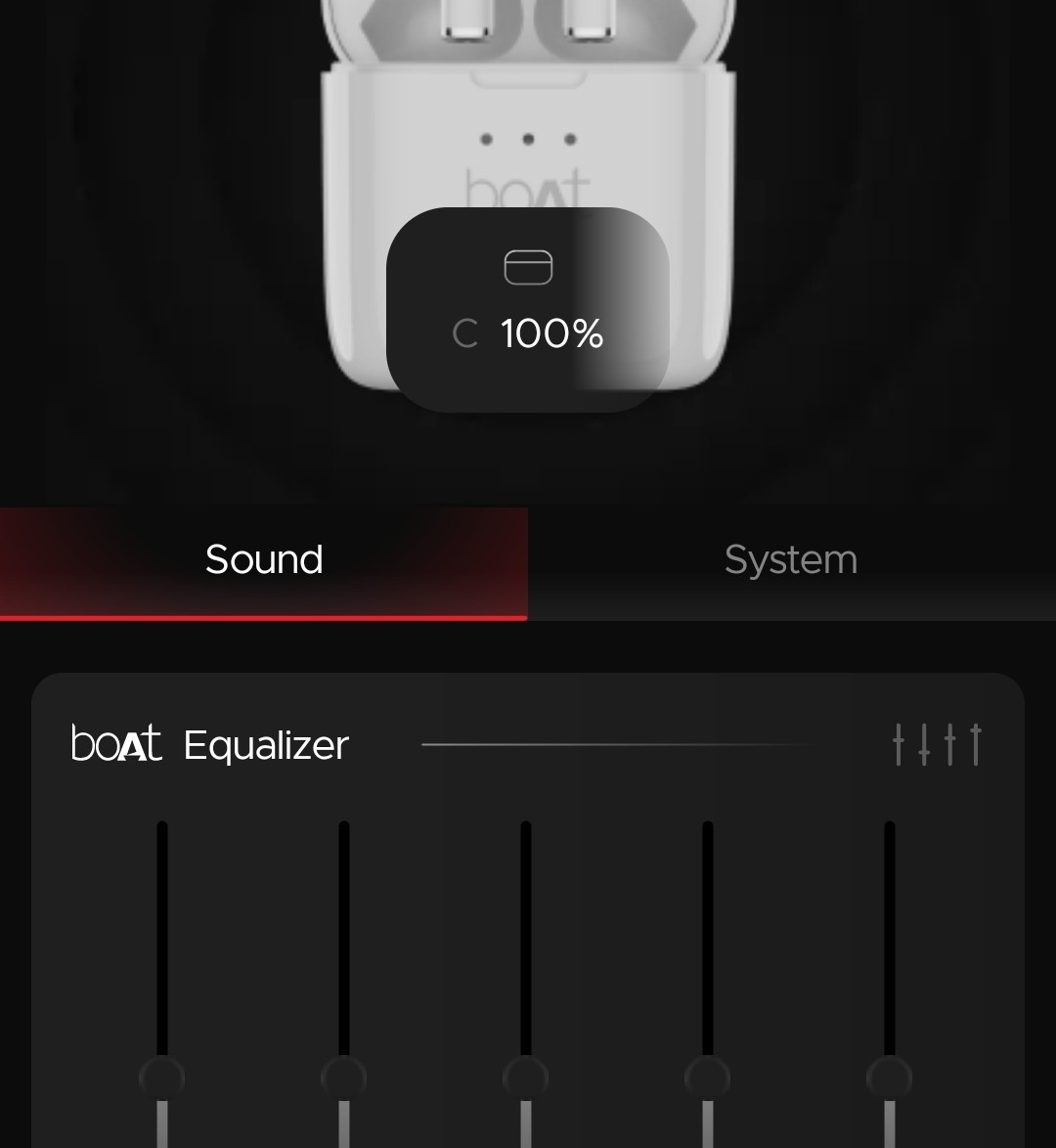1056x1148 pixels.
Task: Switch to the Sound tab
Action: tap(264, 560)
